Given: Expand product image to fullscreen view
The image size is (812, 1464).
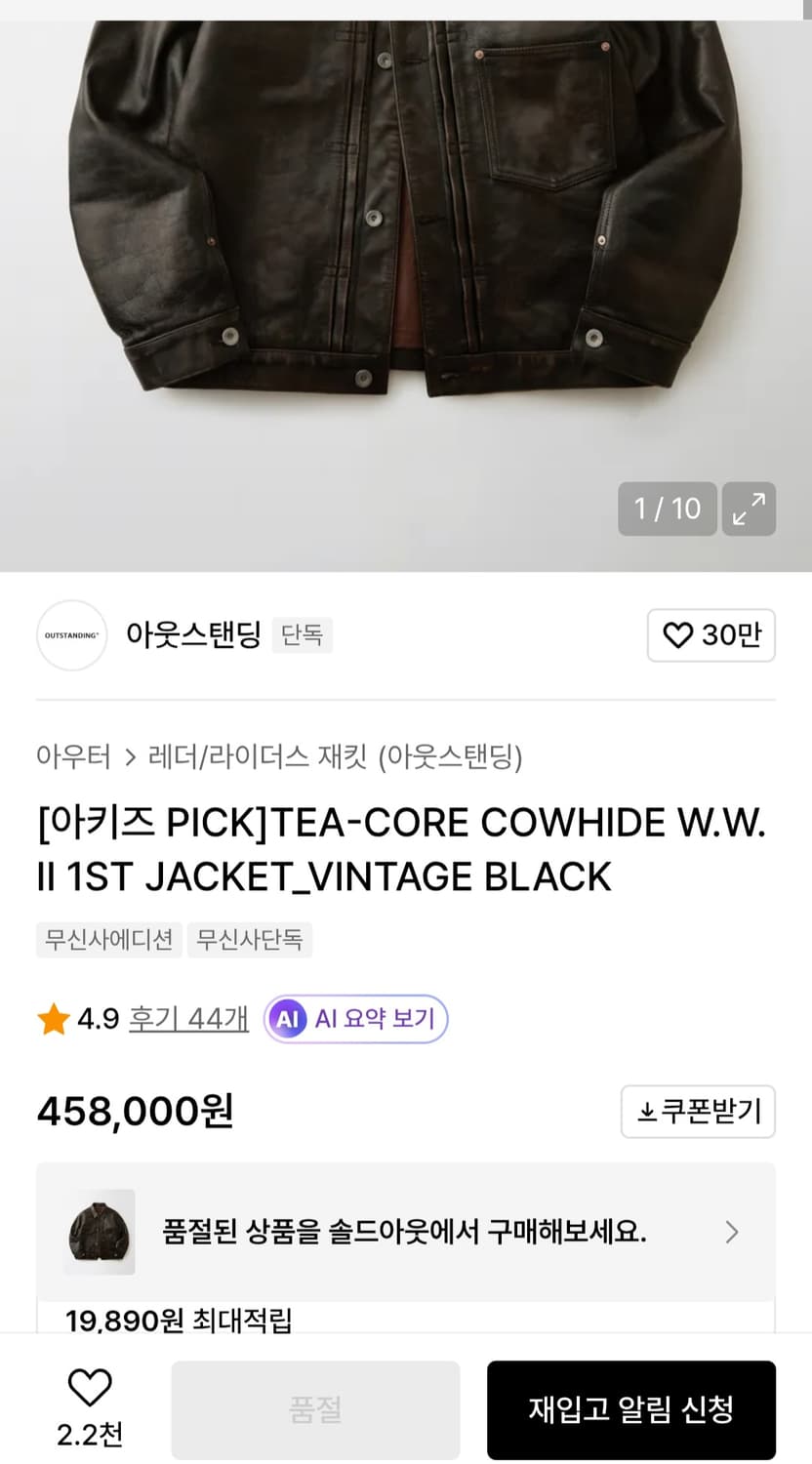Looking at the screenshot, I should click(749, 508).
